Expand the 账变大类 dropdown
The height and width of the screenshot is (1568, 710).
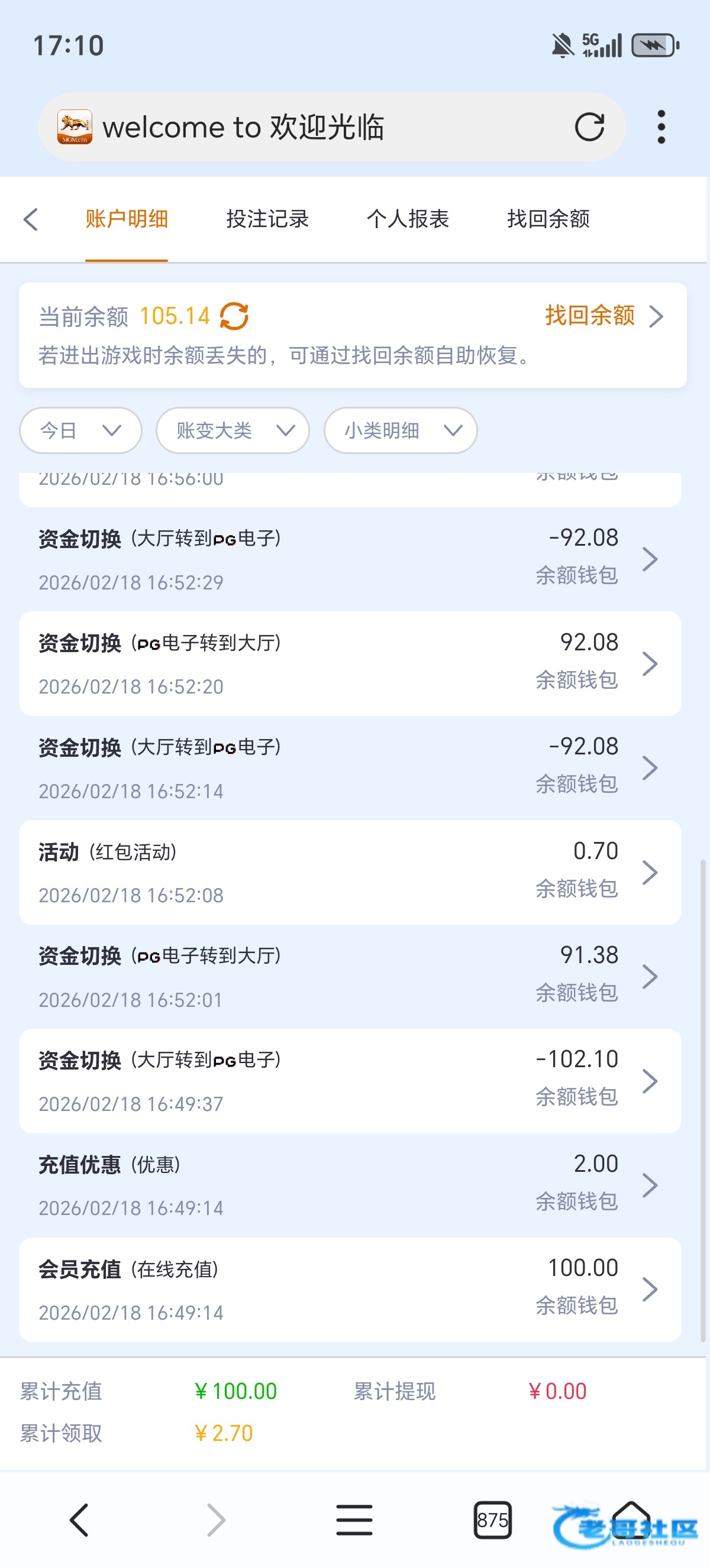point(232,430)
